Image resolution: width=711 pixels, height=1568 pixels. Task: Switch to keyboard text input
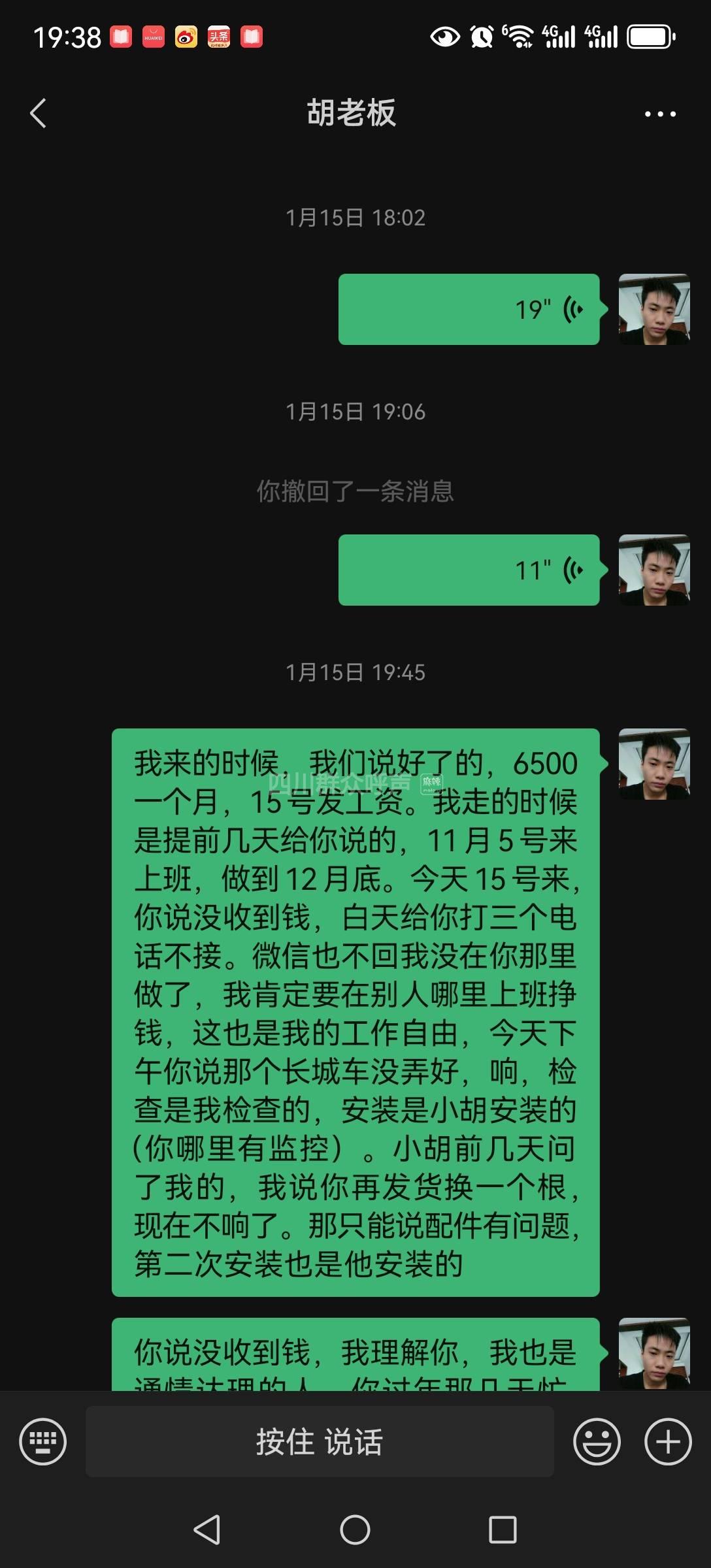pos(43,1441)
